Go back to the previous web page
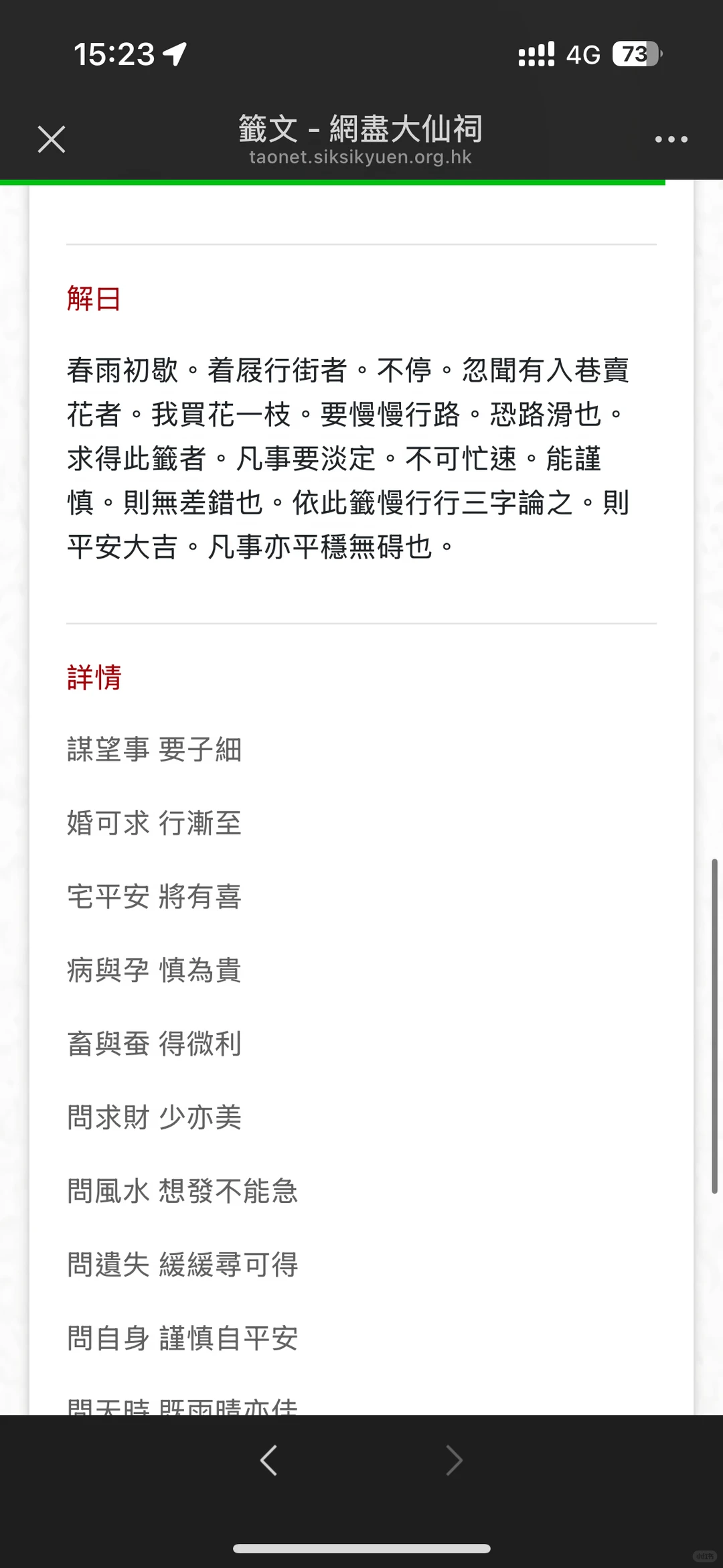The width and height of the screenshot is (723, 1568). [x=268, y=1460]
